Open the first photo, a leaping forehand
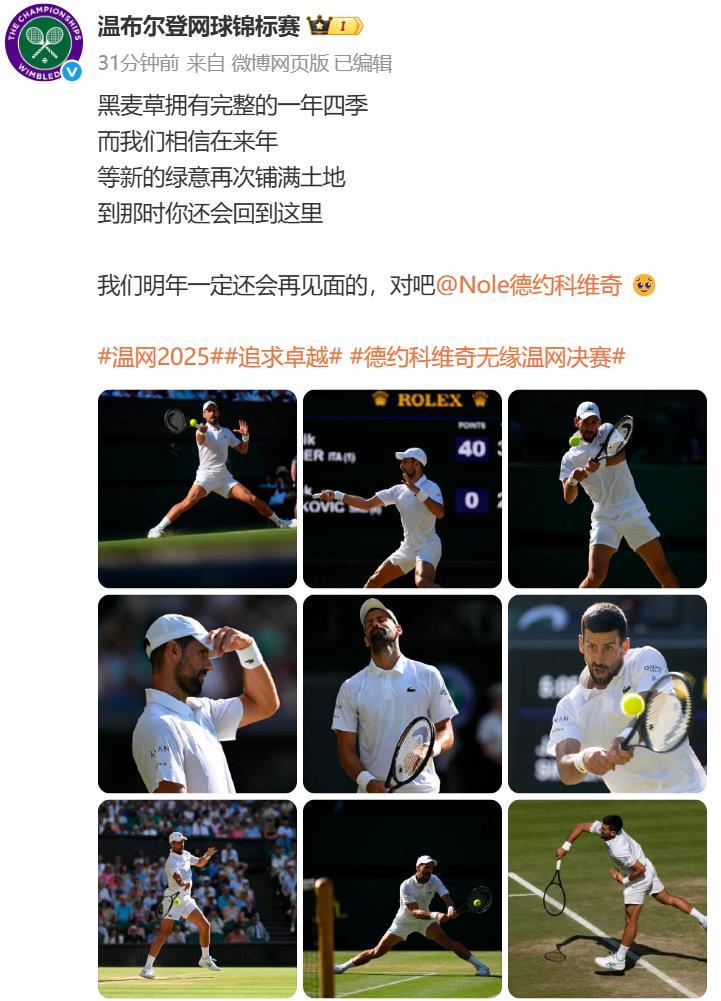Viewport: 721px width, 1001px height. (197, 489)
